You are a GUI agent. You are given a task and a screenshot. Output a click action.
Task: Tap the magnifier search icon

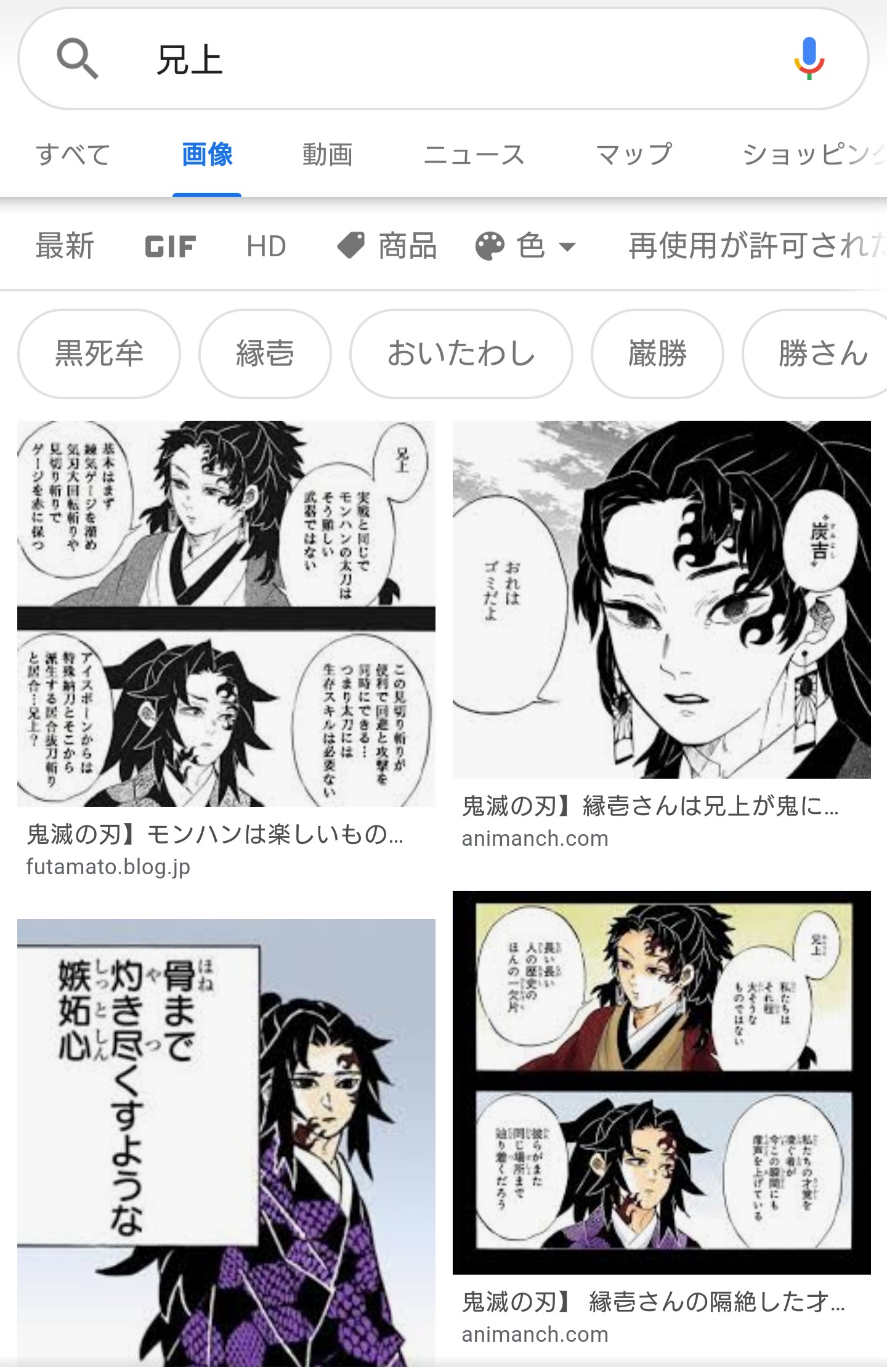77,59
